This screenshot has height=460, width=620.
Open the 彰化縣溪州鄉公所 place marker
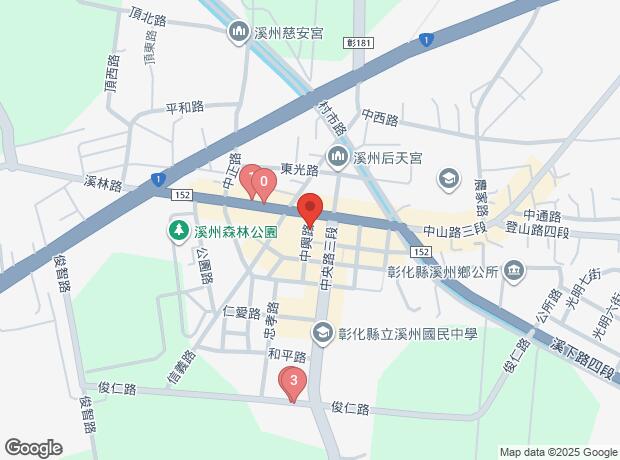click(514, 268)
